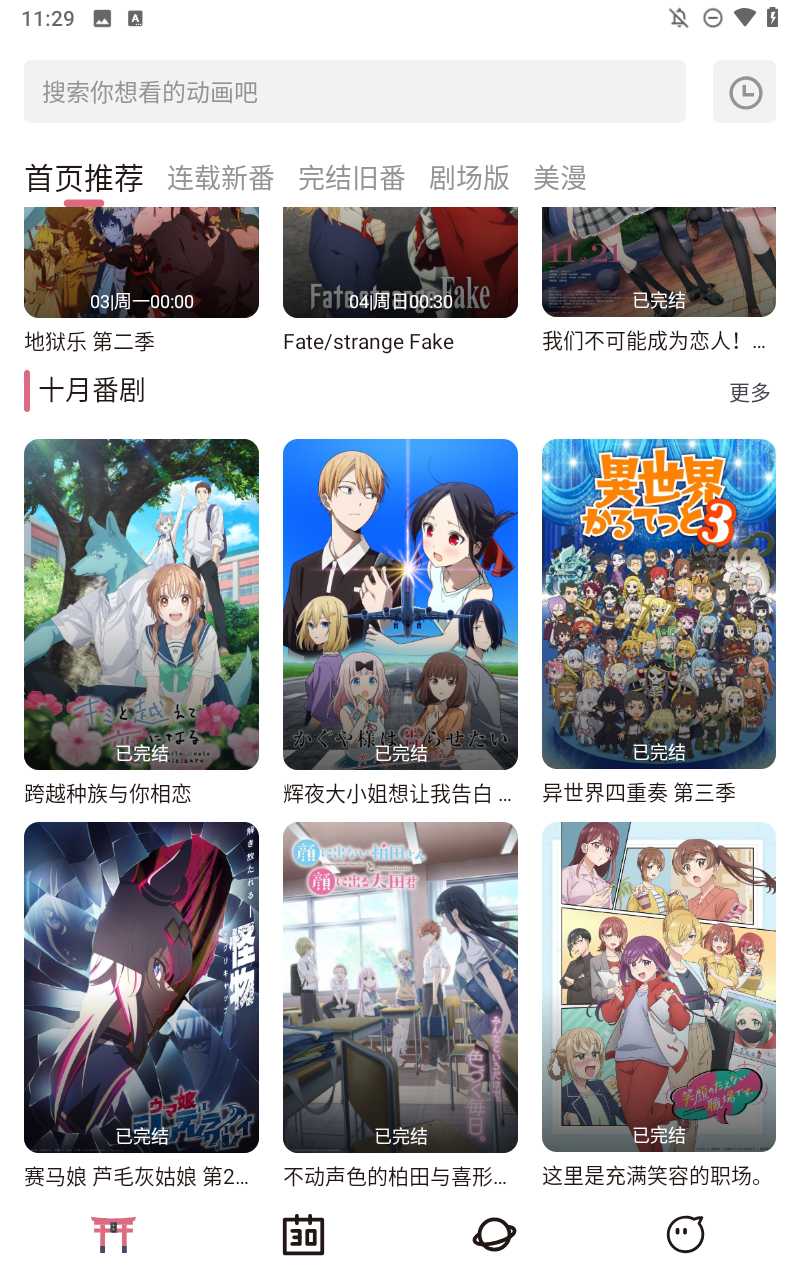800x1280 pixels.
Task: Open Fate/strange Fake card
Action: (x=400, y=263)
